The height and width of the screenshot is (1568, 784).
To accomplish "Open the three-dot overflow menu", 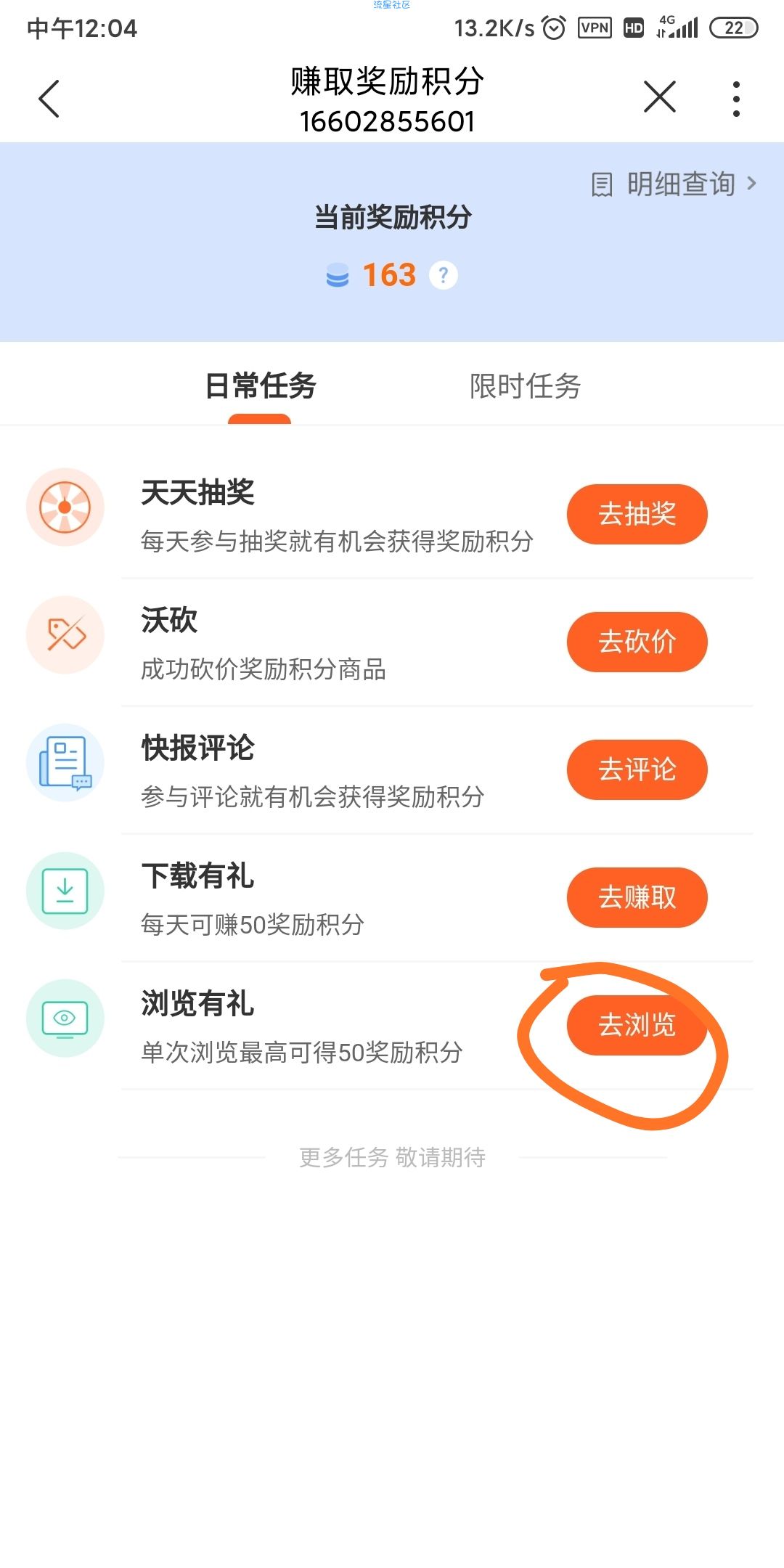I will pos(736,99).
